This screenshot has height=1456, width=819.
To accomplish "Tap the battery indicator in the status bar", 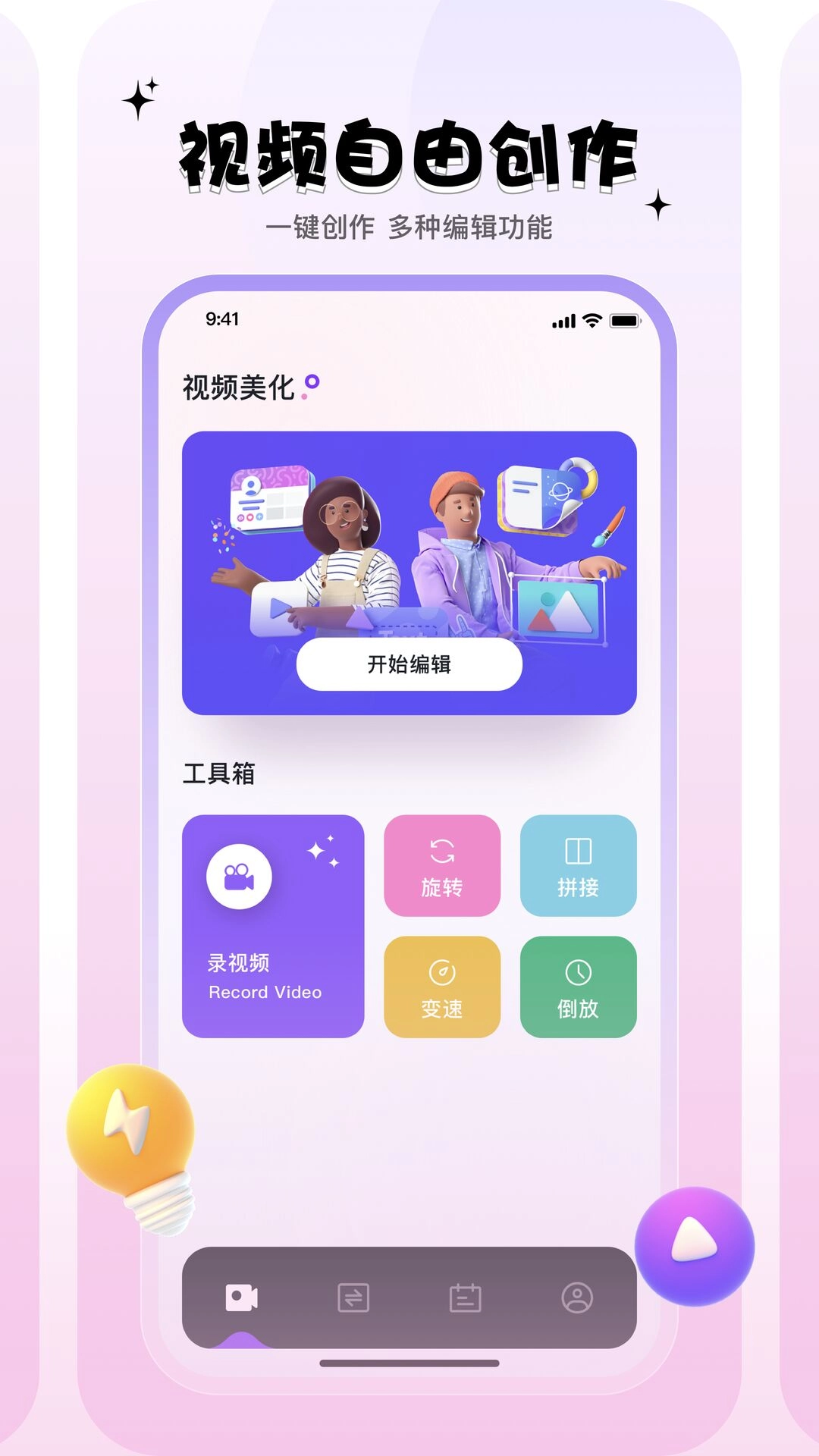I will click(626, 322).
